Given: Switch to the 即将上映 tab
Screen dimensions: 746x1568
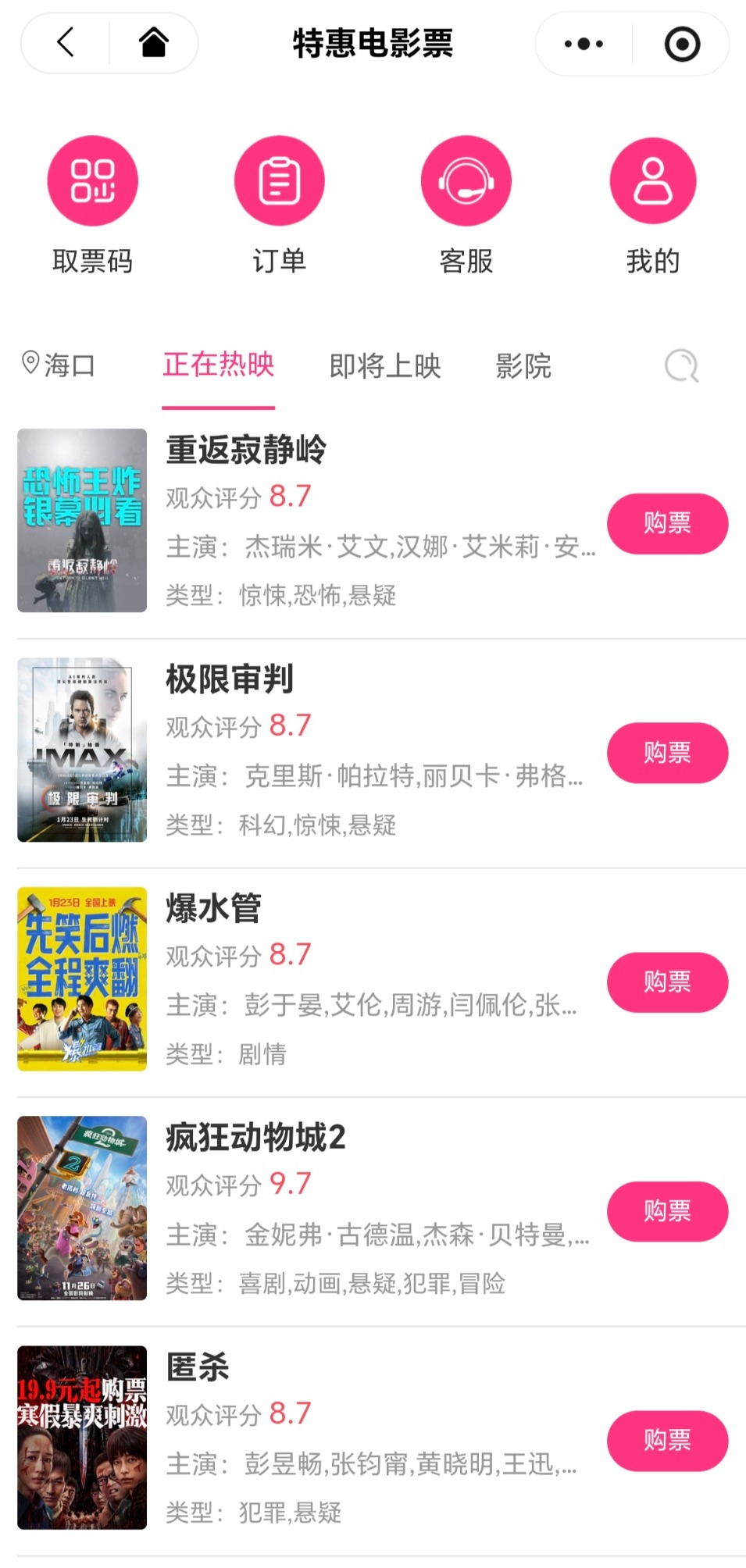Looking at the screenshot, I should coord(385,365).
